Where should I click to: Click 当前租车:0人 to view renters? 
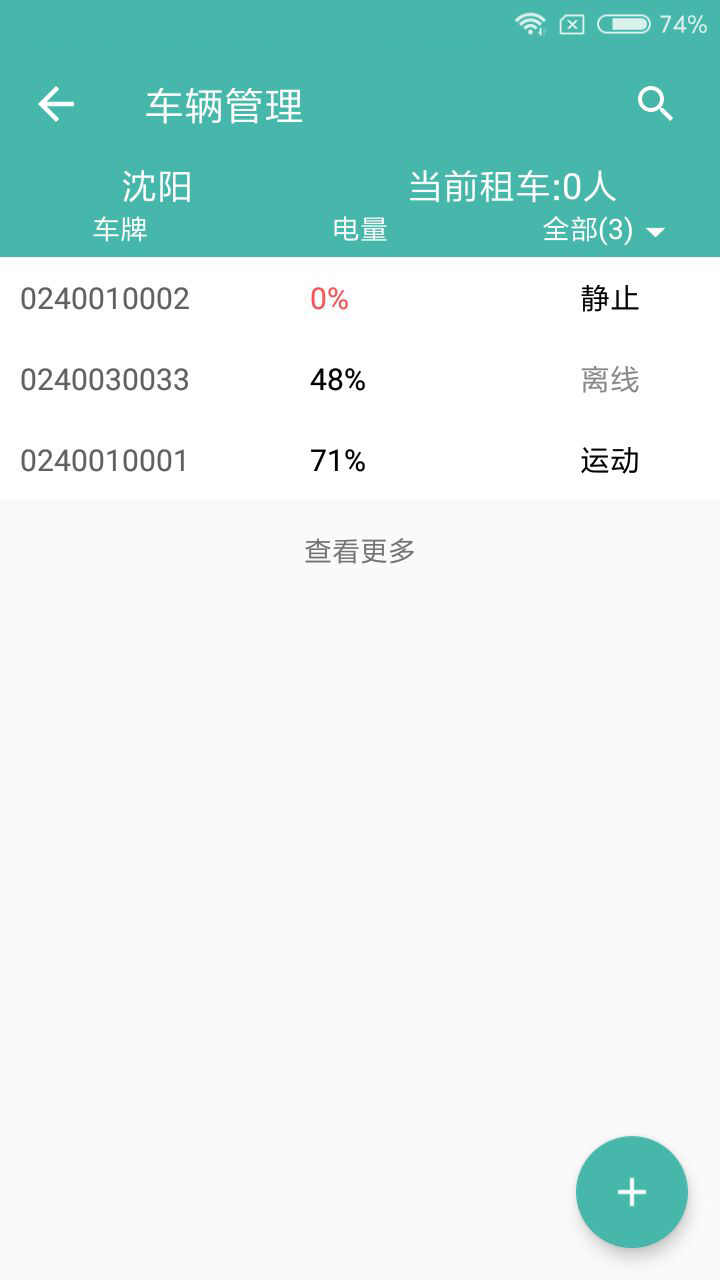point(510,186)
